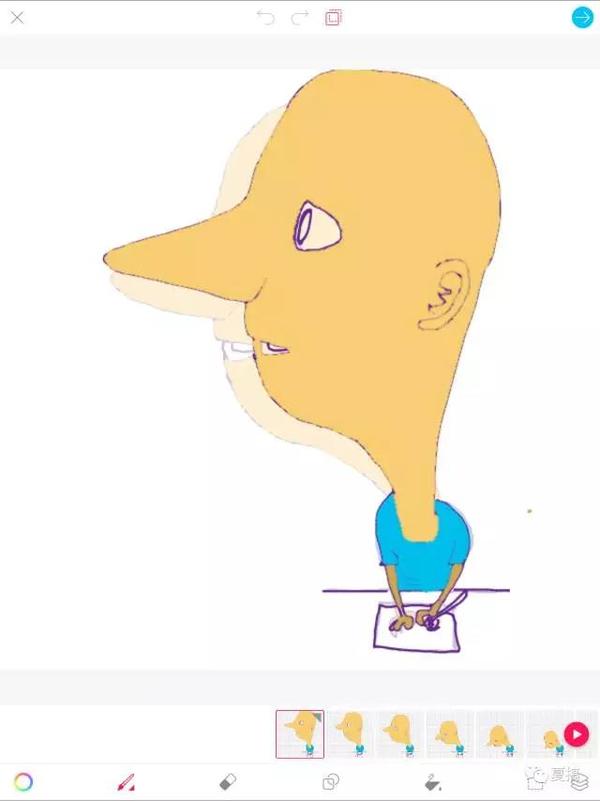Image resolution: width=600 pixels, height=801 pixels.
Task: Play the animation preview
Action: coord(576,734)
